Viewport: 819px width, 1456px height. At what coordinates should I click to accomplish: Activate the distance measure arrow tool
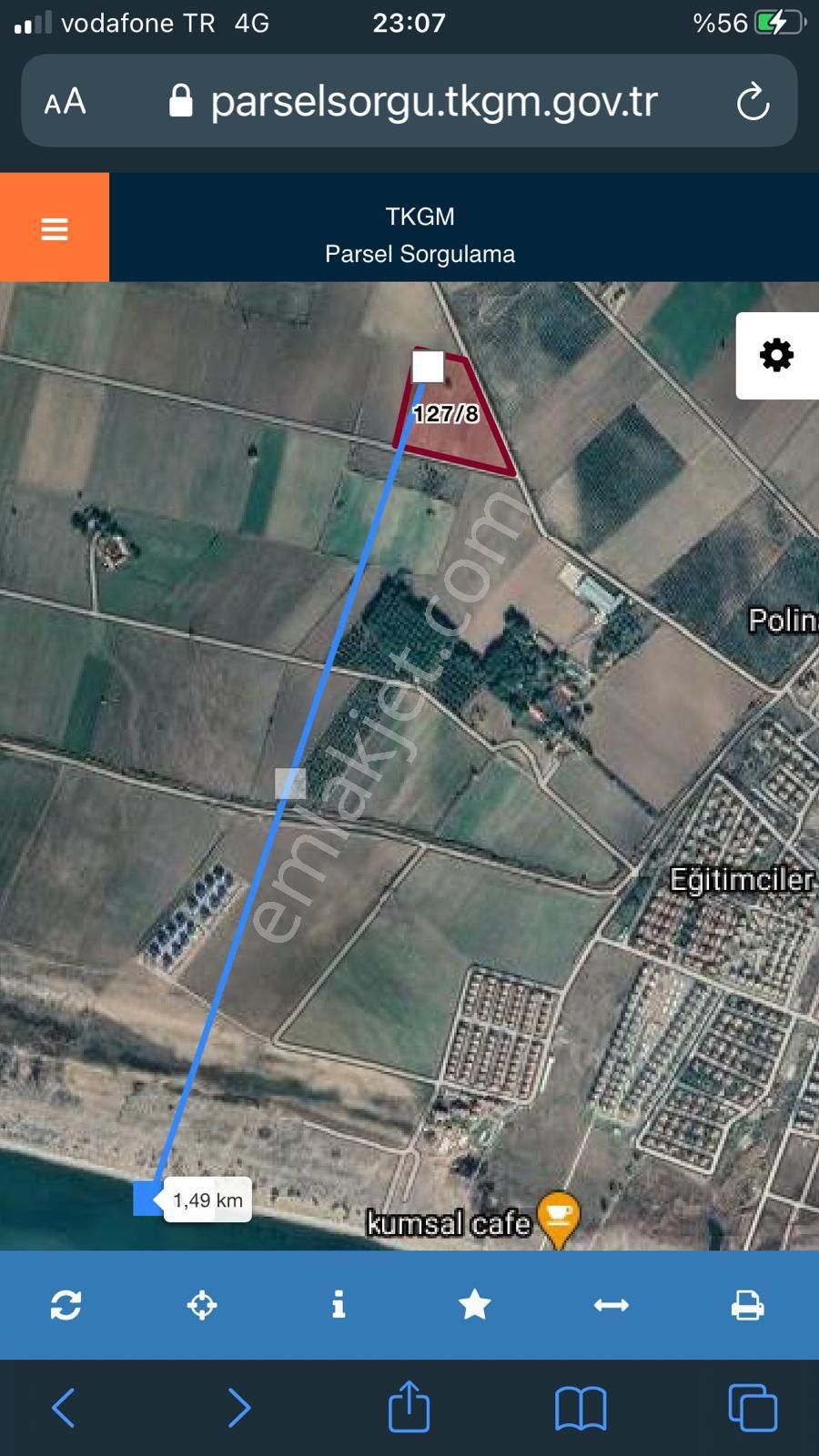pos(611,1305)
